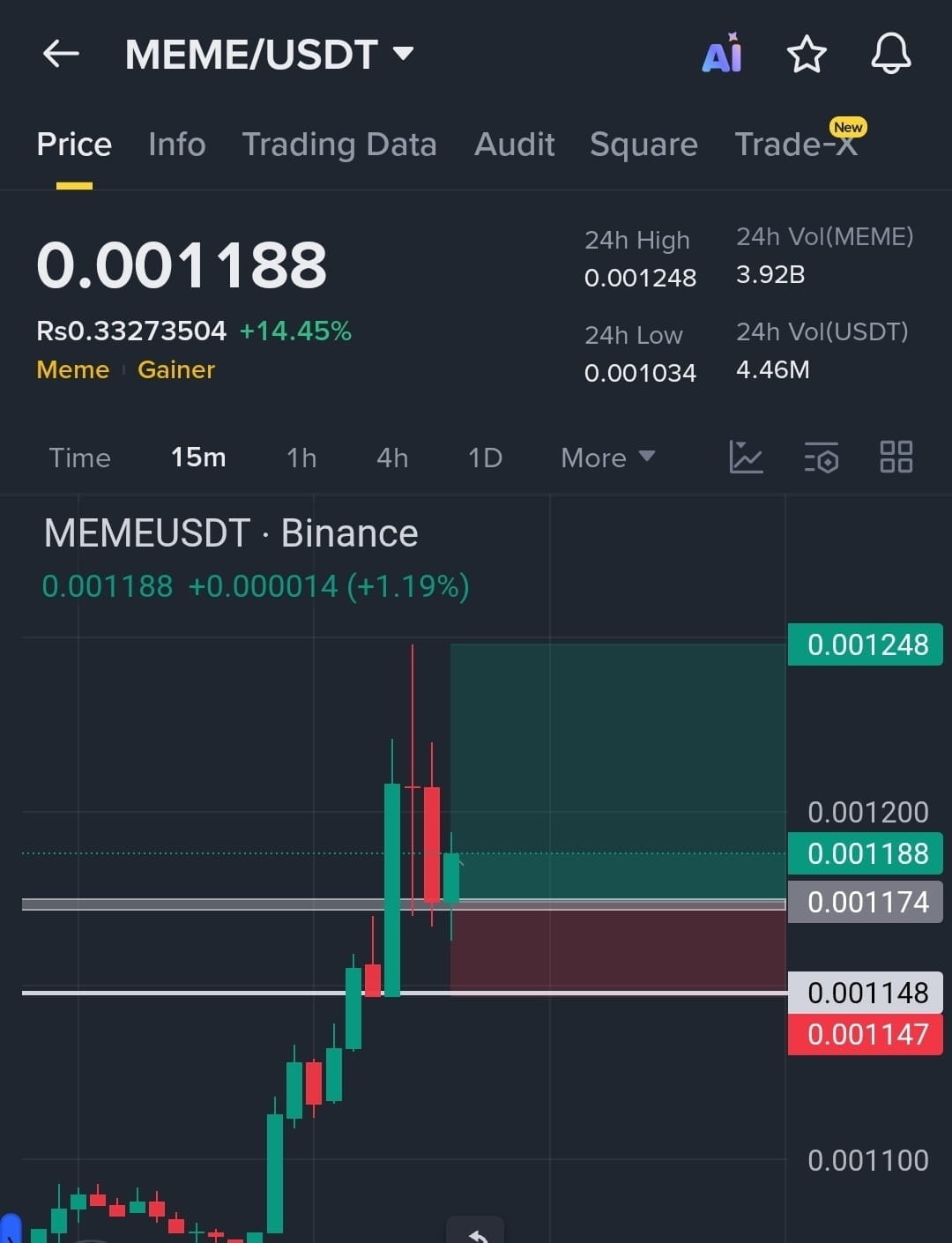Tap the Meme category tag
The width and height of the screenshot is (952, 1243).
click(x=72, y=369)
